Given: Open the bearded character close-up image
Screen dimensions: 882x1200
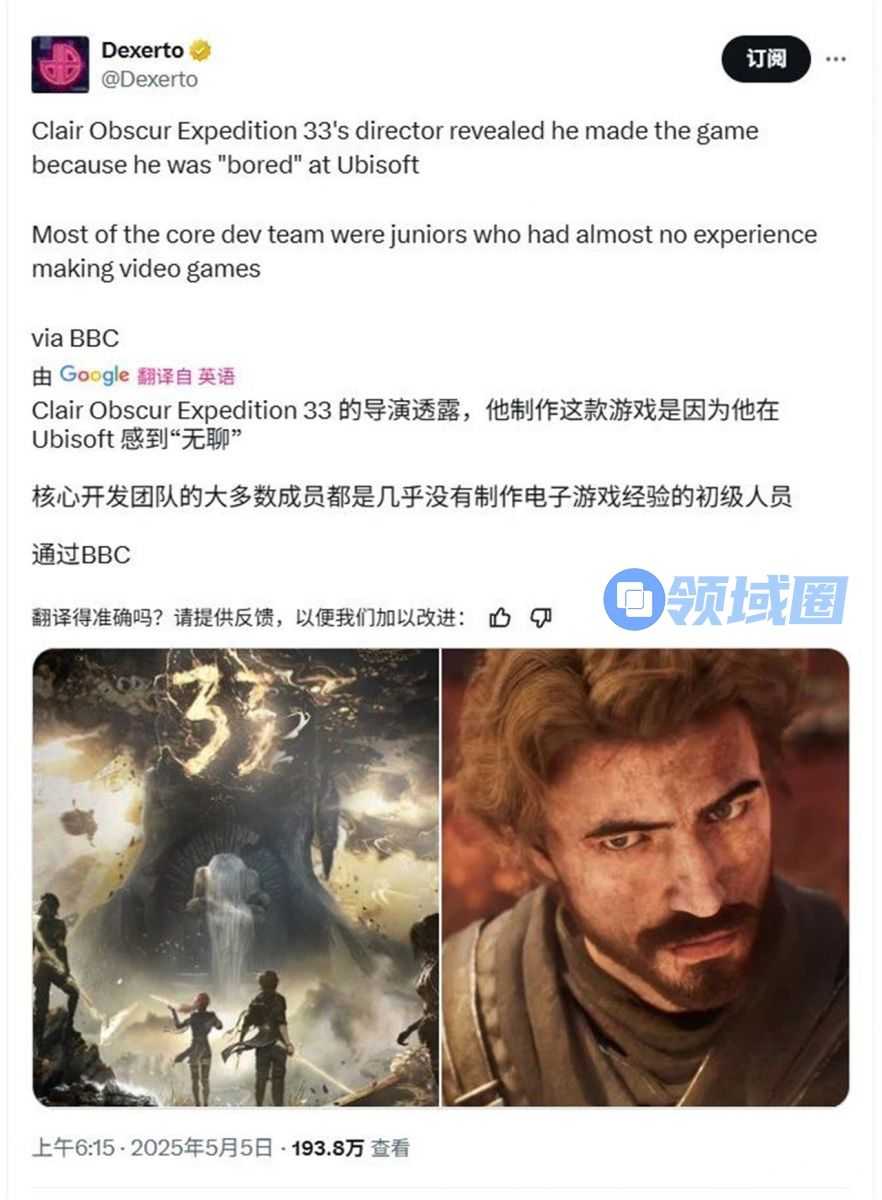Looking at the screenshot, I should 645,877.
